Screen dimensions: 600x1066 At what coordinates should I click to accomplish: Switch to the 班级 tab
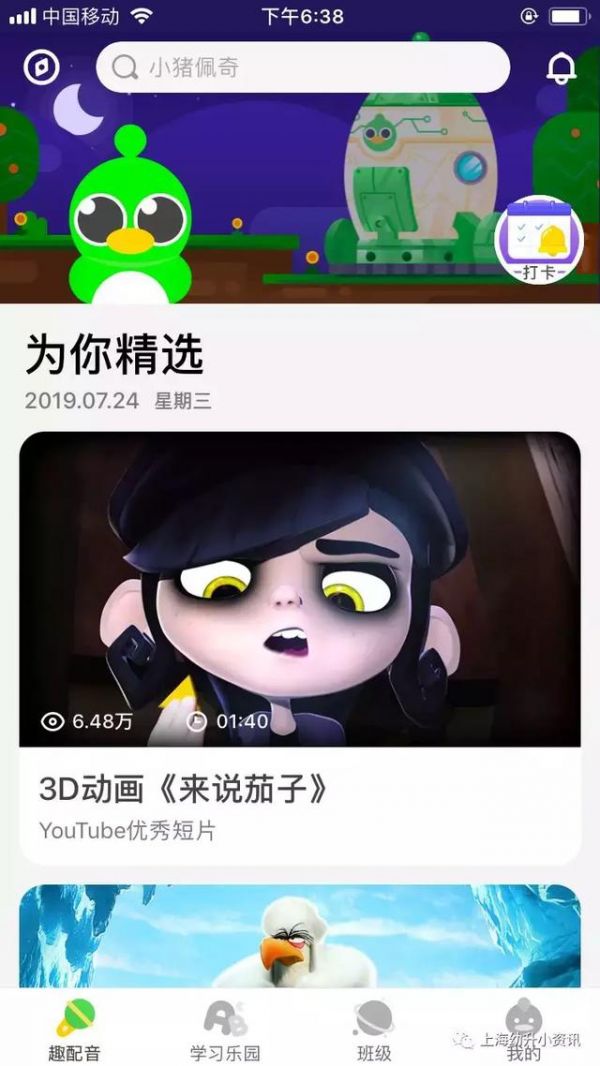point(374,1030)
